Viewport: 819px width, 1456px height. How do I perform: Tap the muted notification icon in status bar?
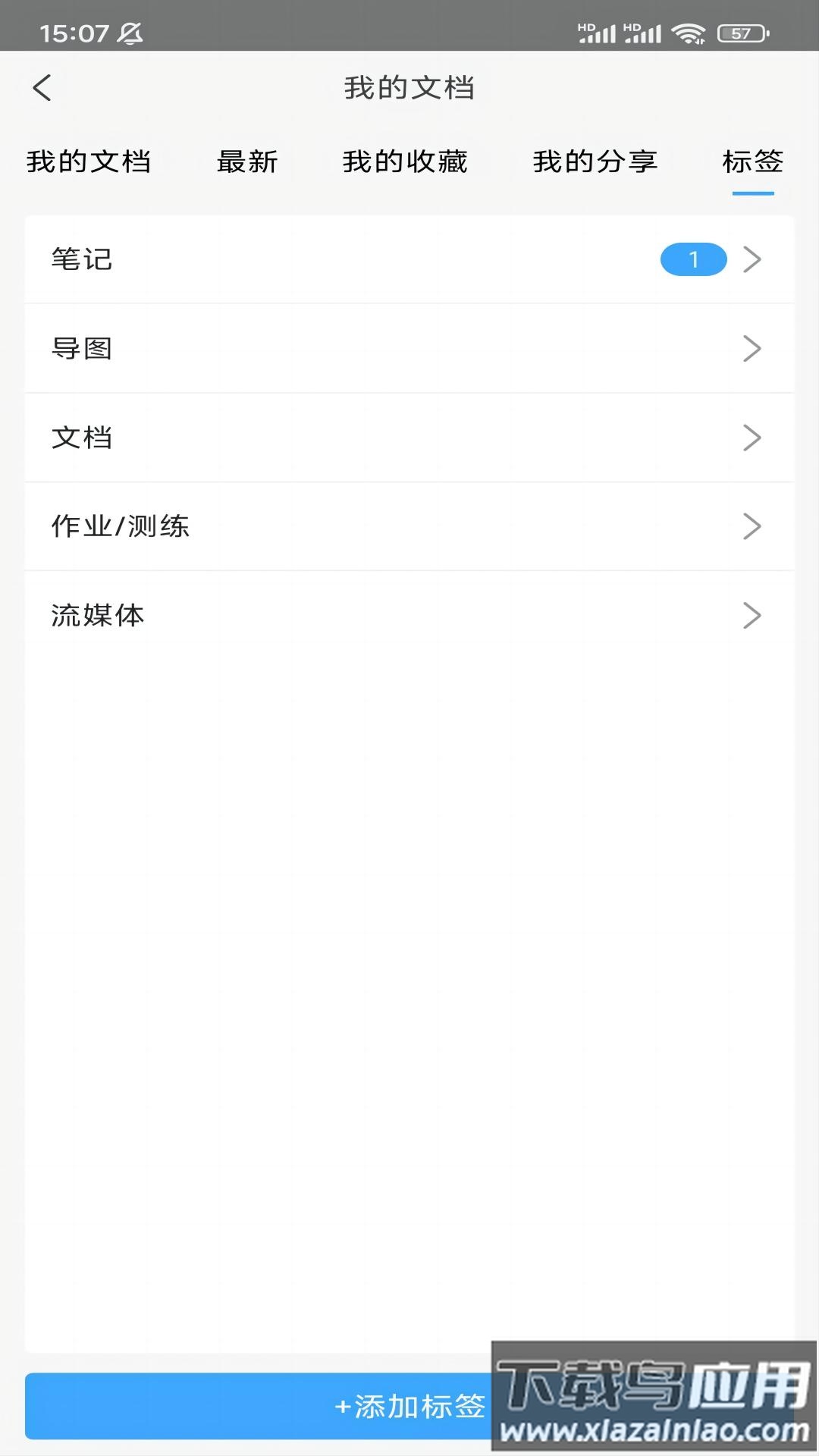tap(127, 33)
